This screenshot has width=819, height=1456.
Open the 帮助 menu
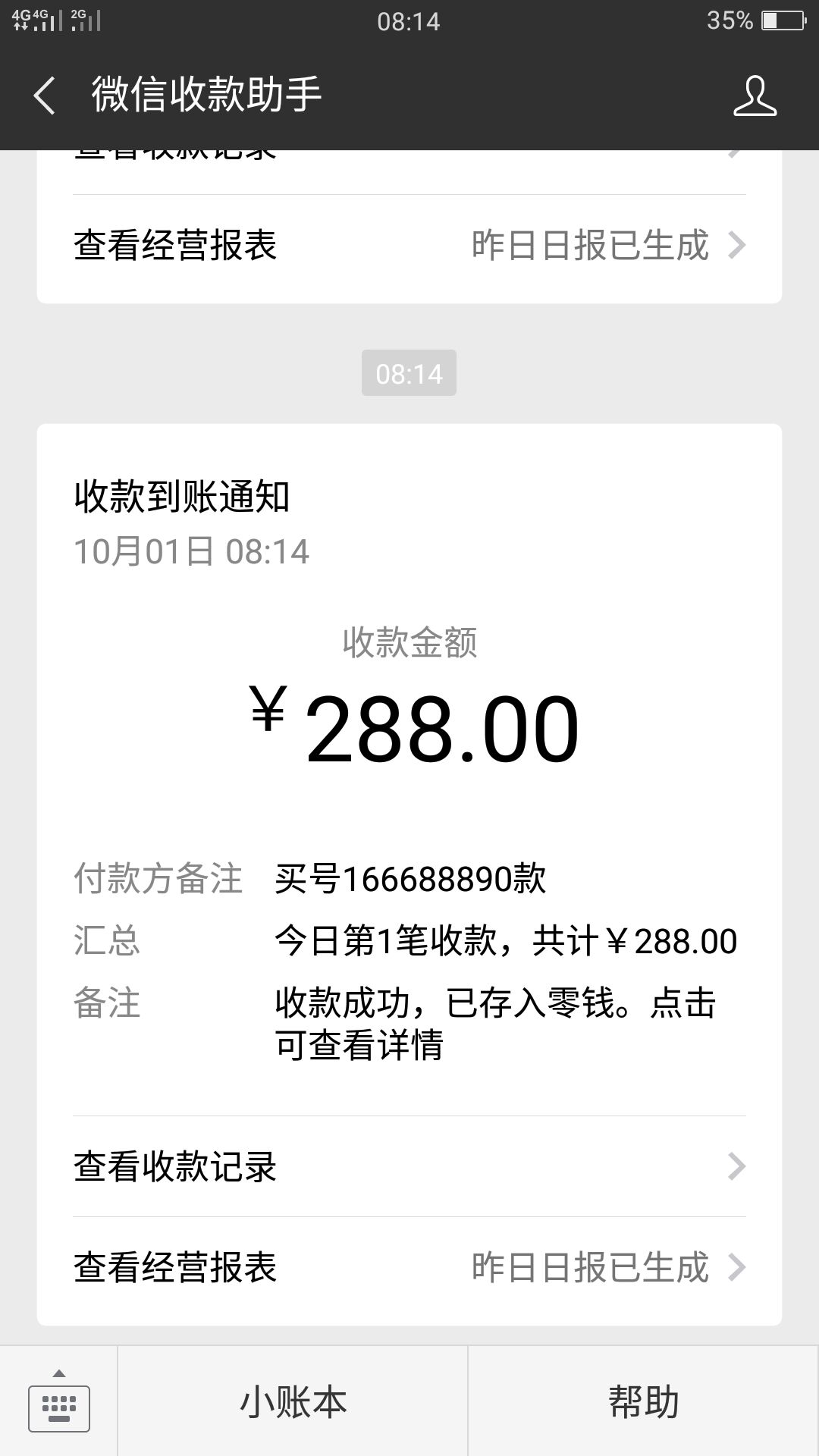coord(644,1401)
